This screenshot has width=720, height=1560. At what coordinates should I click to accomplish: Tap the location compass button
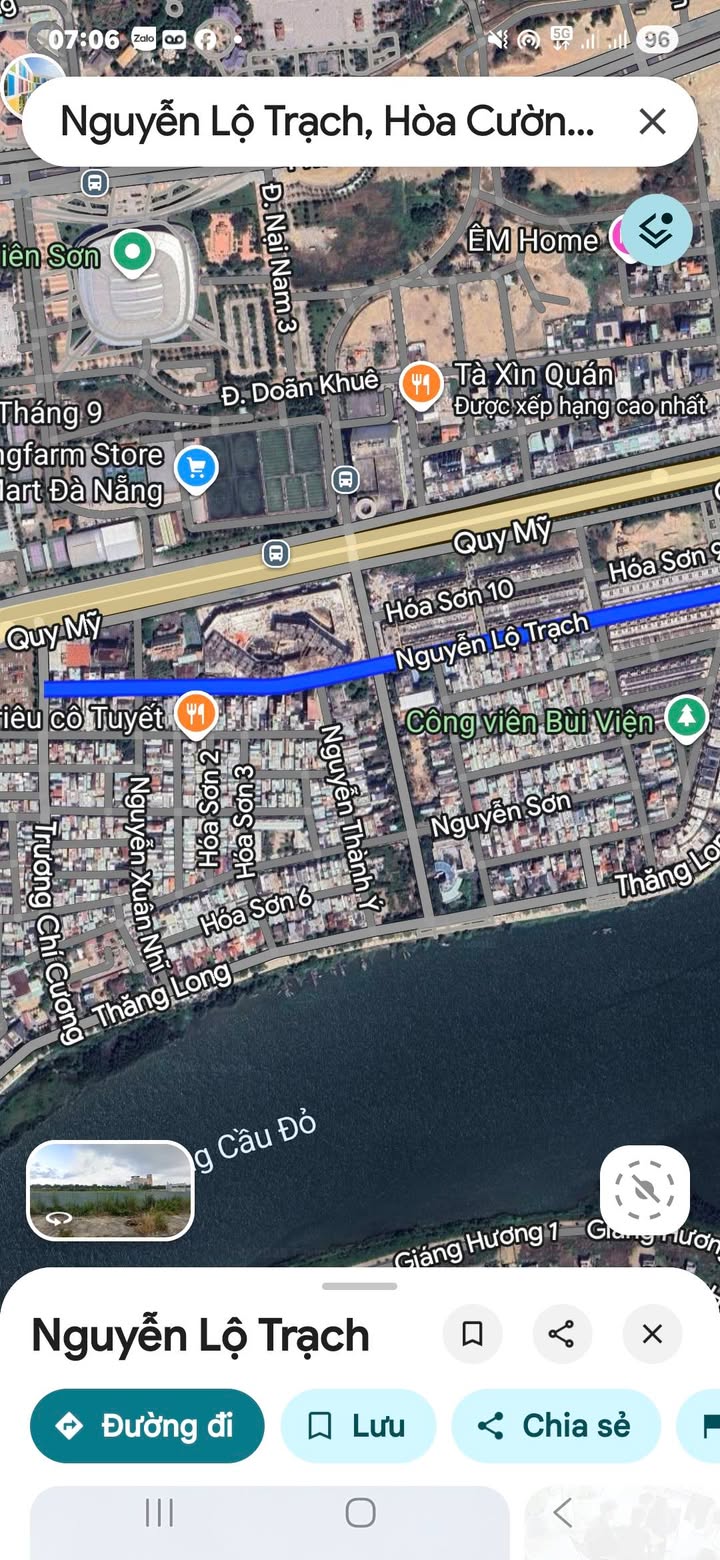click(645, 1190)
